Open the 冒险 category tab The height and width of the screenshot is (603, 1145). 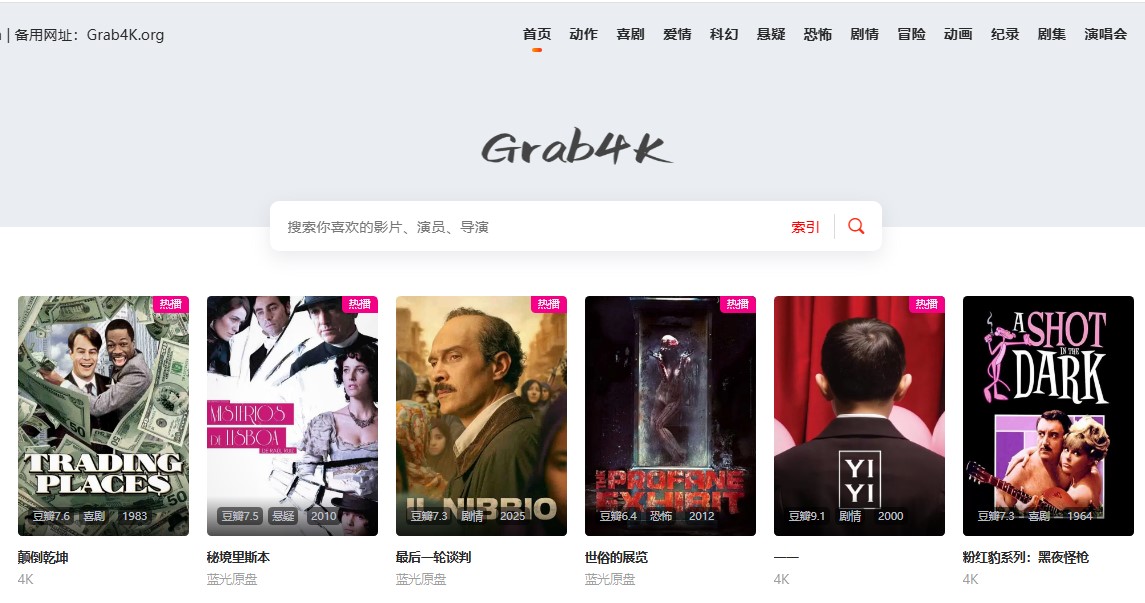pyautogui.click(x=911, y=34)
